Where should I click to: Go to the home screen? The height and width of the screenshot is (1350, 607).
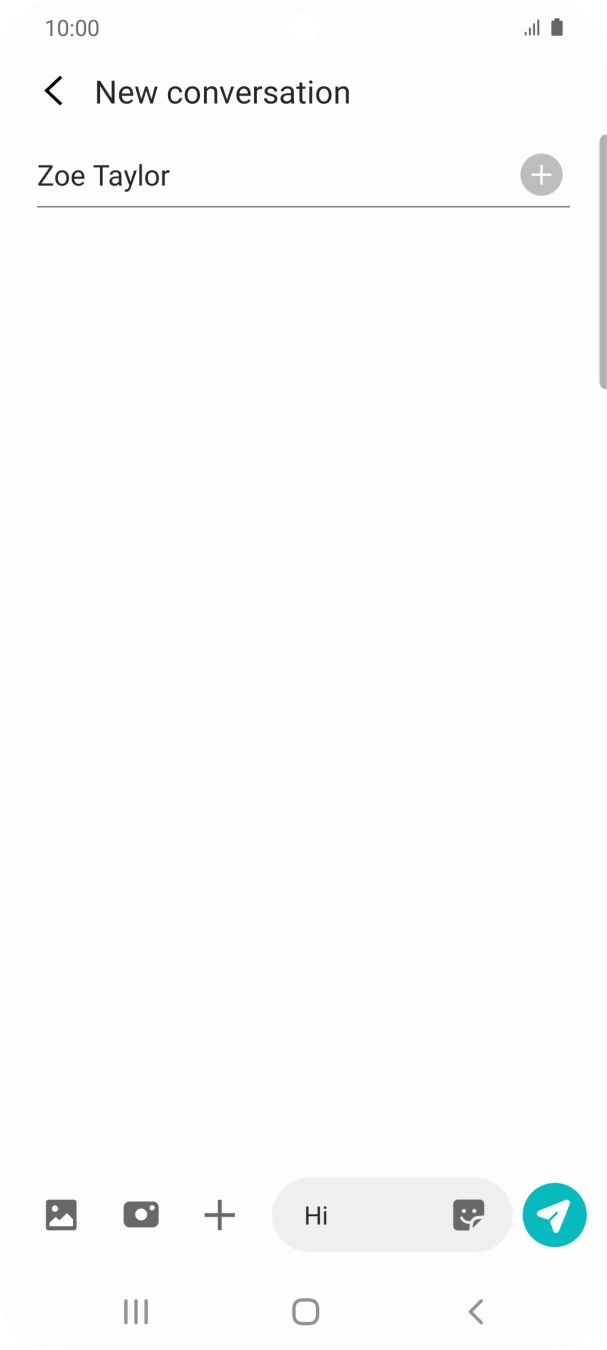click(x=305, y=1312)
